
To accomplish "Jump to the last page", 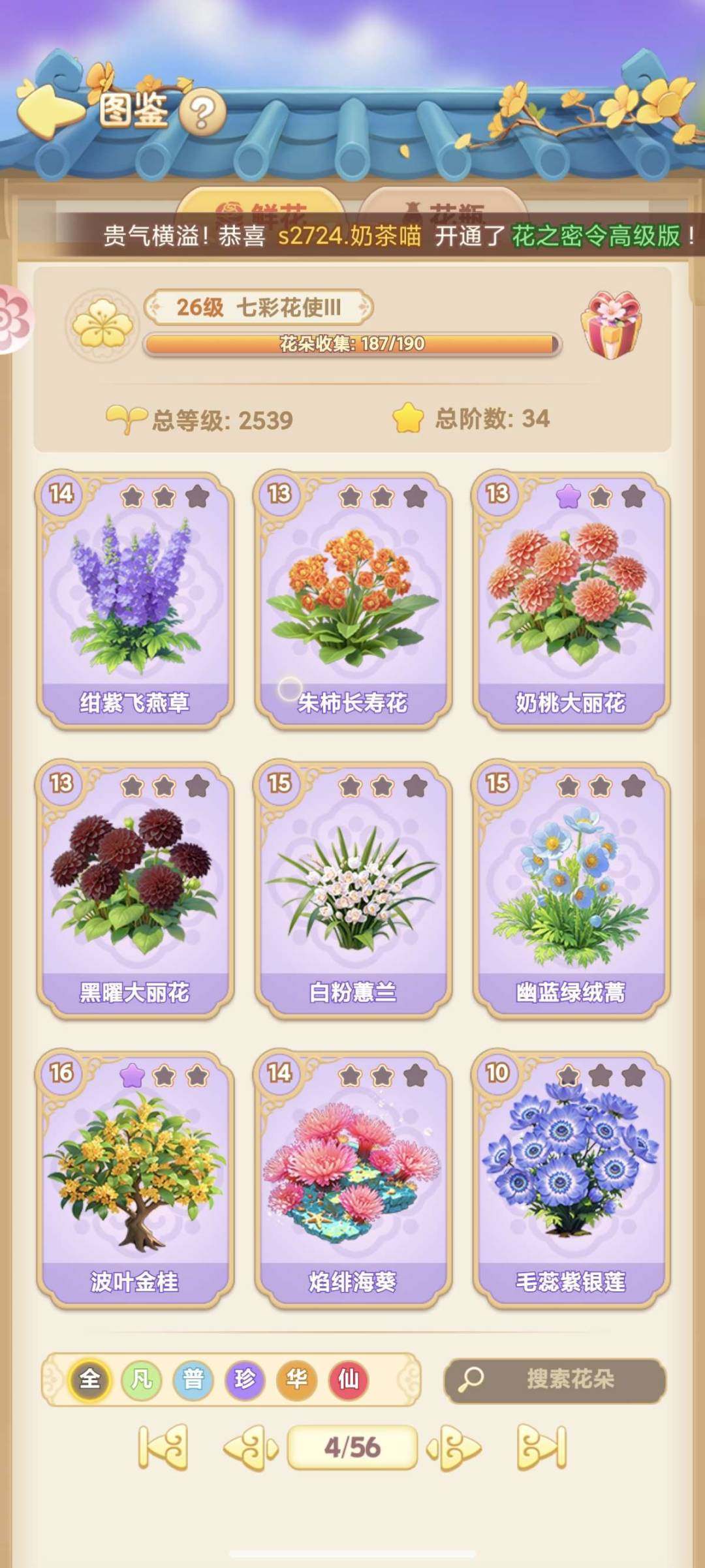I will pos(542,1448).
